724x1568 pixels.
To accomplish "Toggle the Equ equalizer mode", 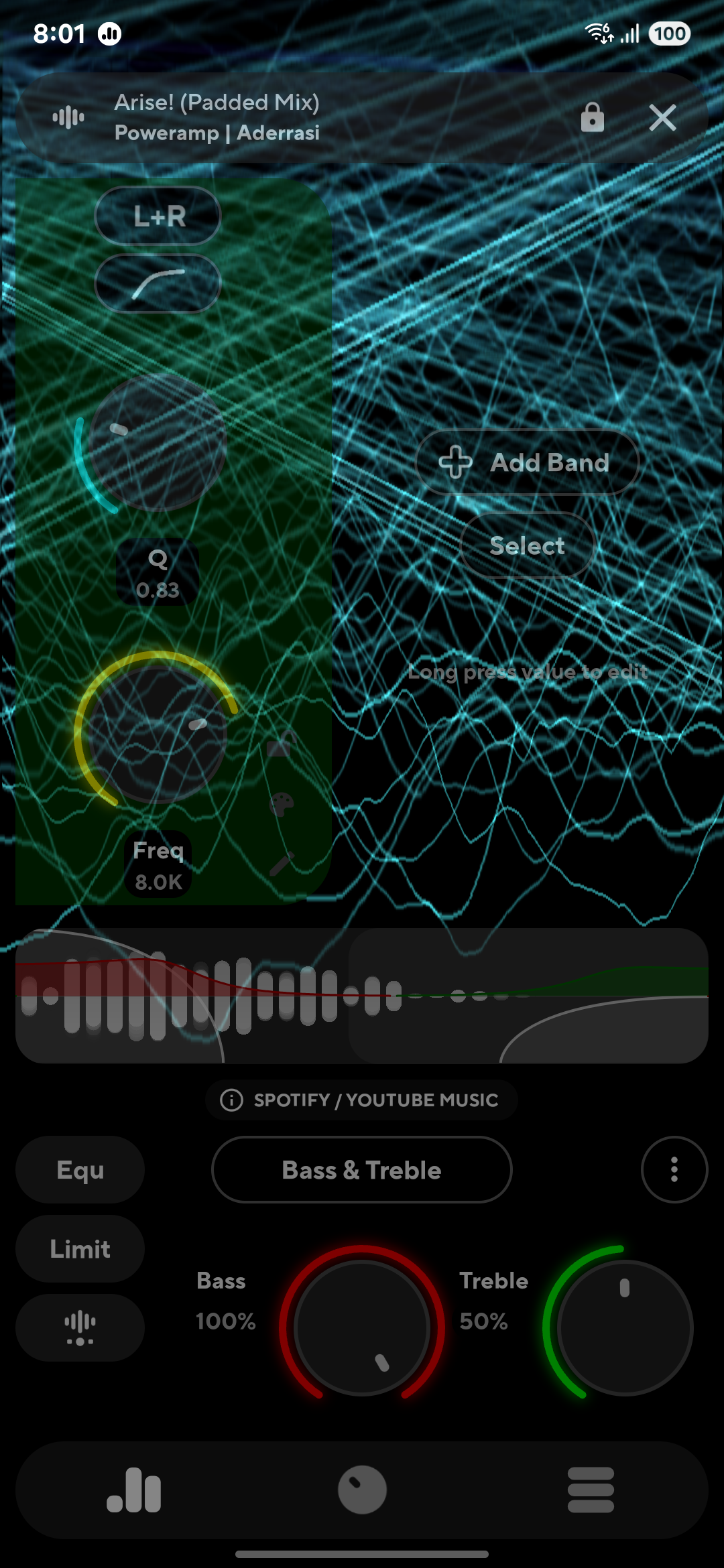I will click(x=79, y=1169).
